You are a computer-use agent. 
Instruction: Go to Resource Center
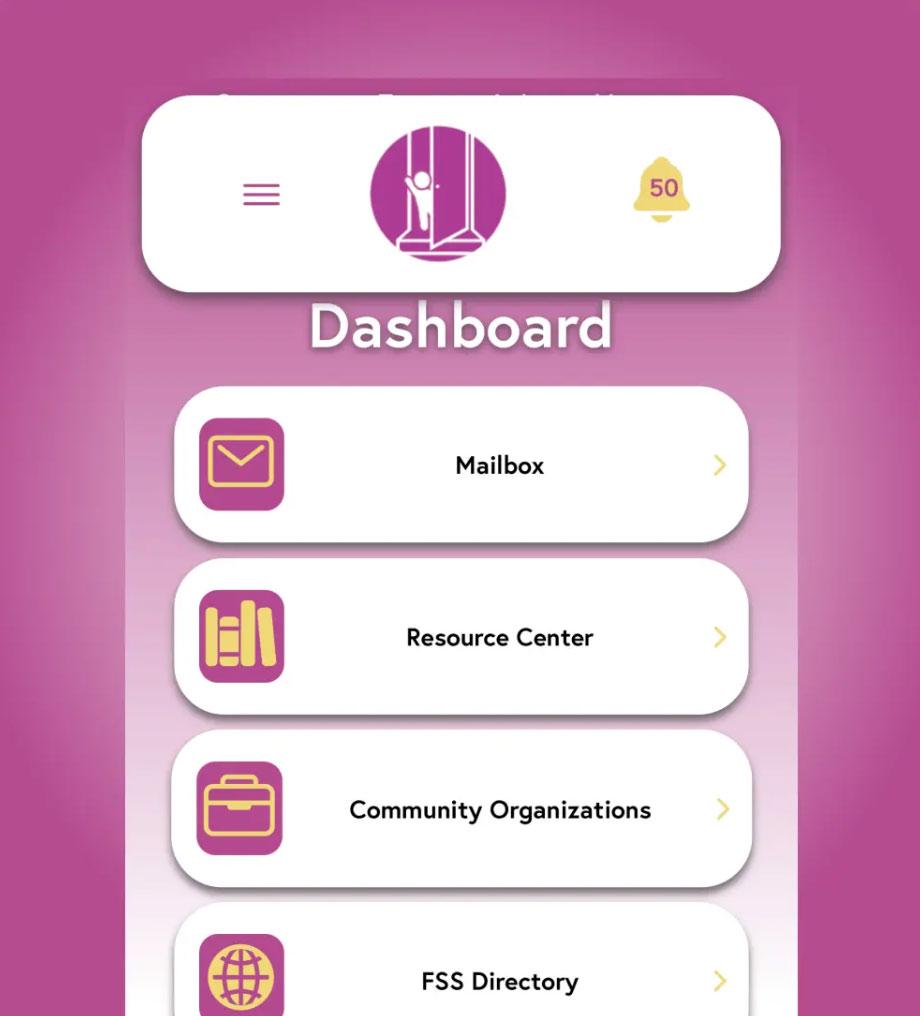point(461,637)
